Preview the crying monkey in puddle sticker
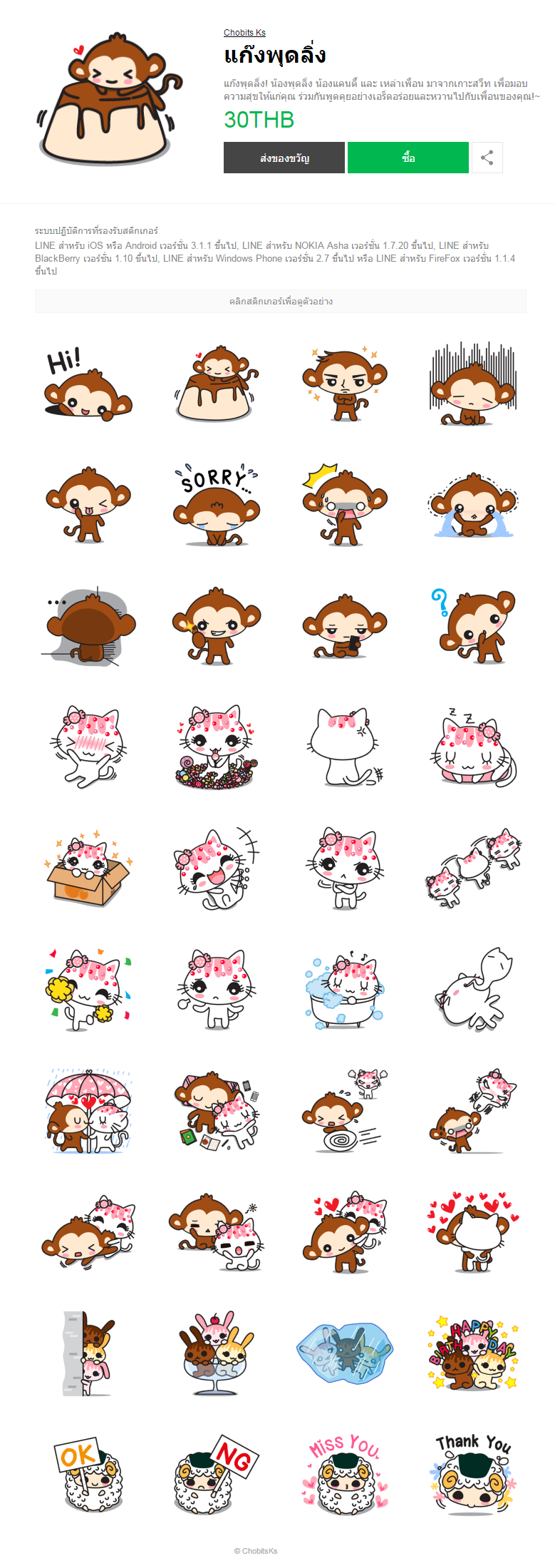The width and height of the screenshot is (555, 1568). (472, 506)
